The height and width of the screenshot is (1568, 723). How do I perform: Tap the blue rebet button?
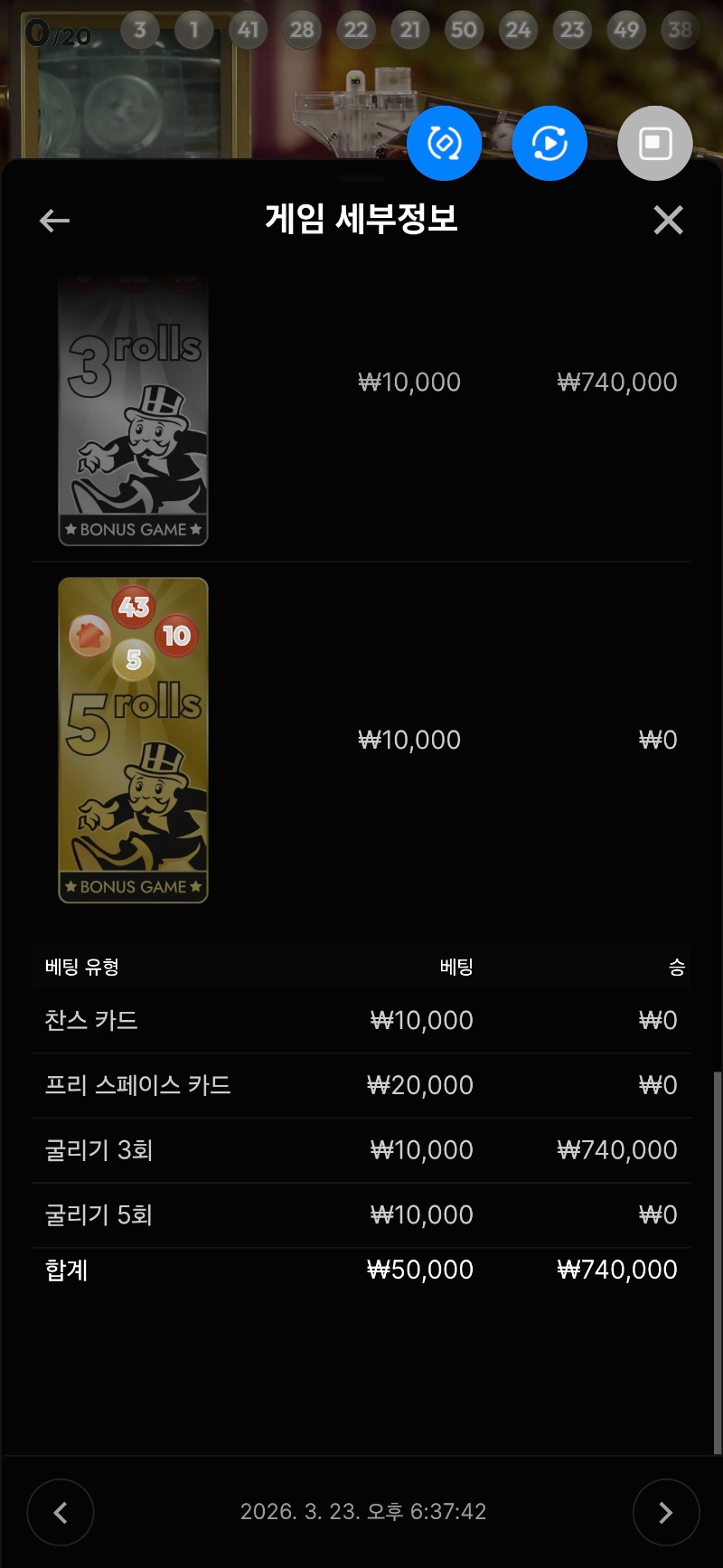444,143
